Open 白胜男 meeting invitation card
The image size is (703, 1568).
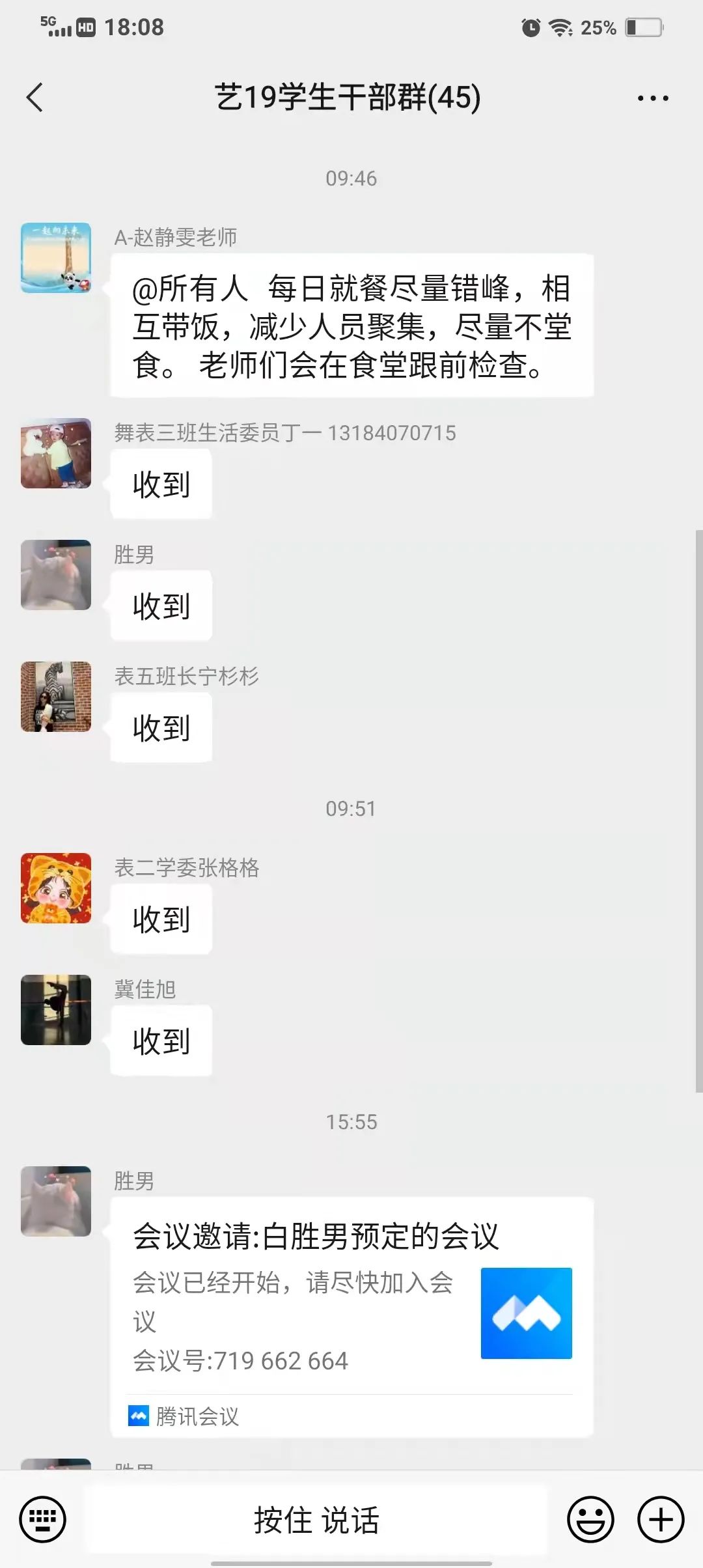351,1315
